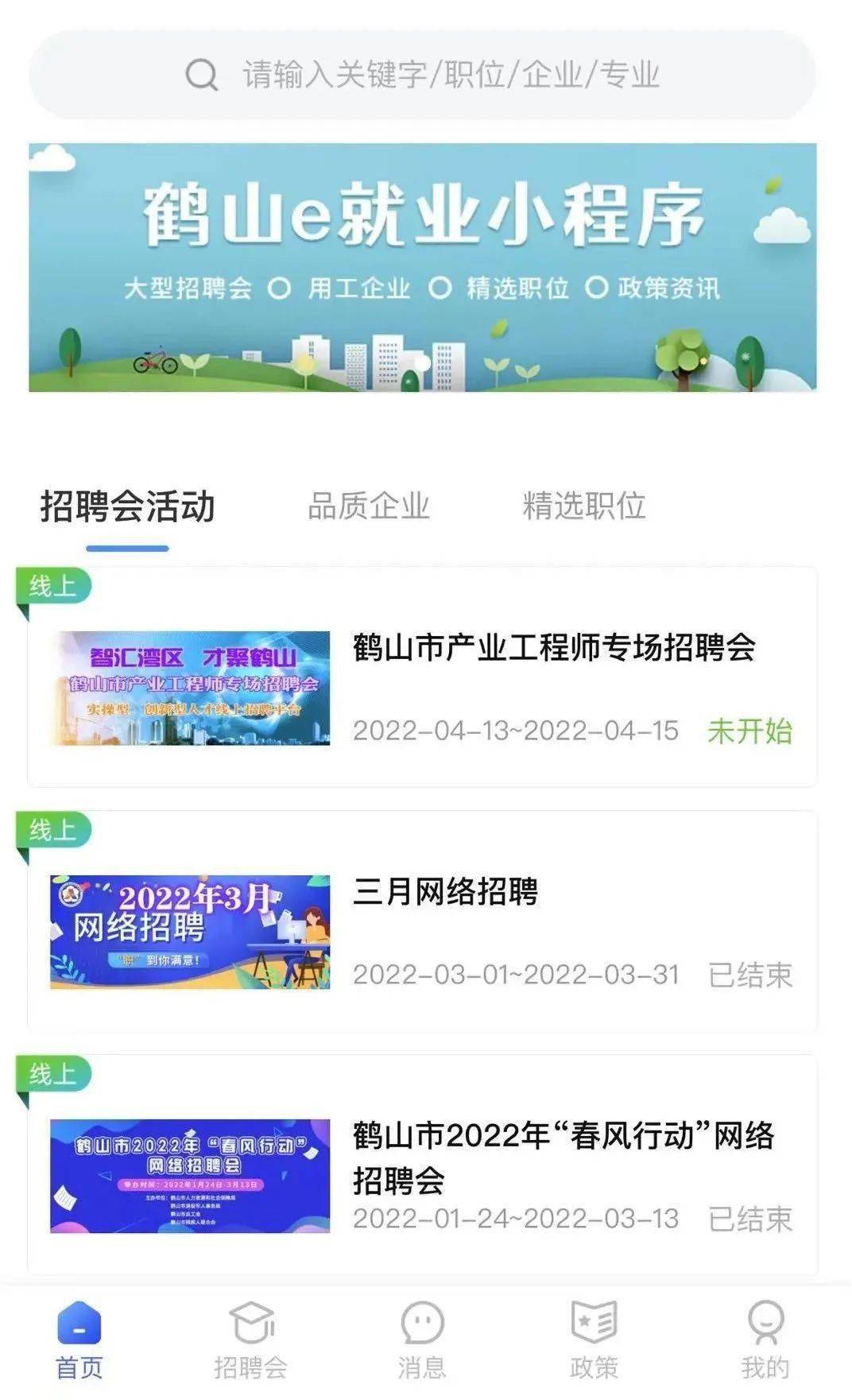Viewport: 852px width, 1400px height.
Task: Open the 招聘会 tab in bottom bar
Action: tap(251, 1341)
